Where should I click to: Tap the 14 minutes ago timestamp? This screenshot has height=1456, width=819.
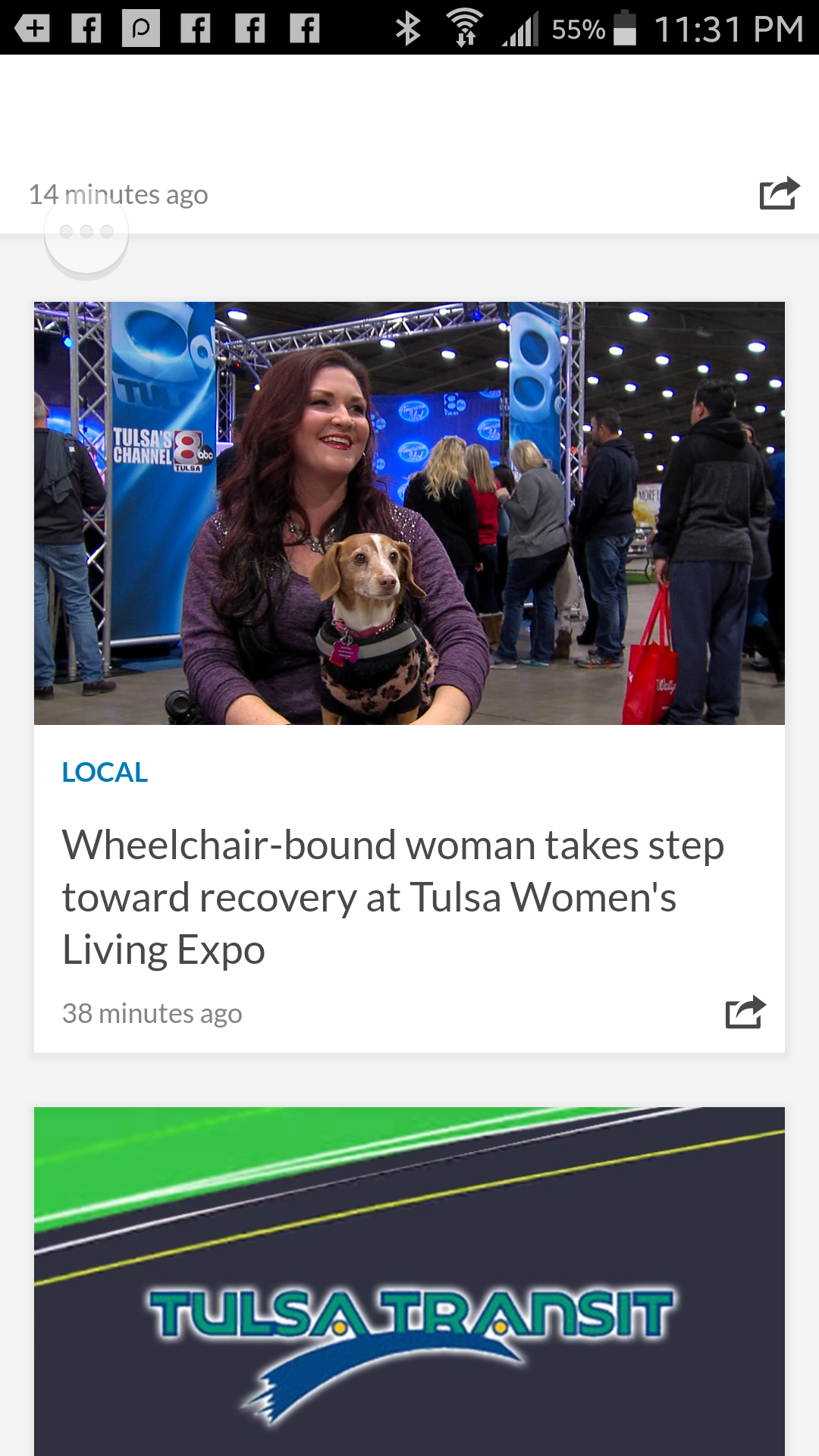[x=118, y=193]
